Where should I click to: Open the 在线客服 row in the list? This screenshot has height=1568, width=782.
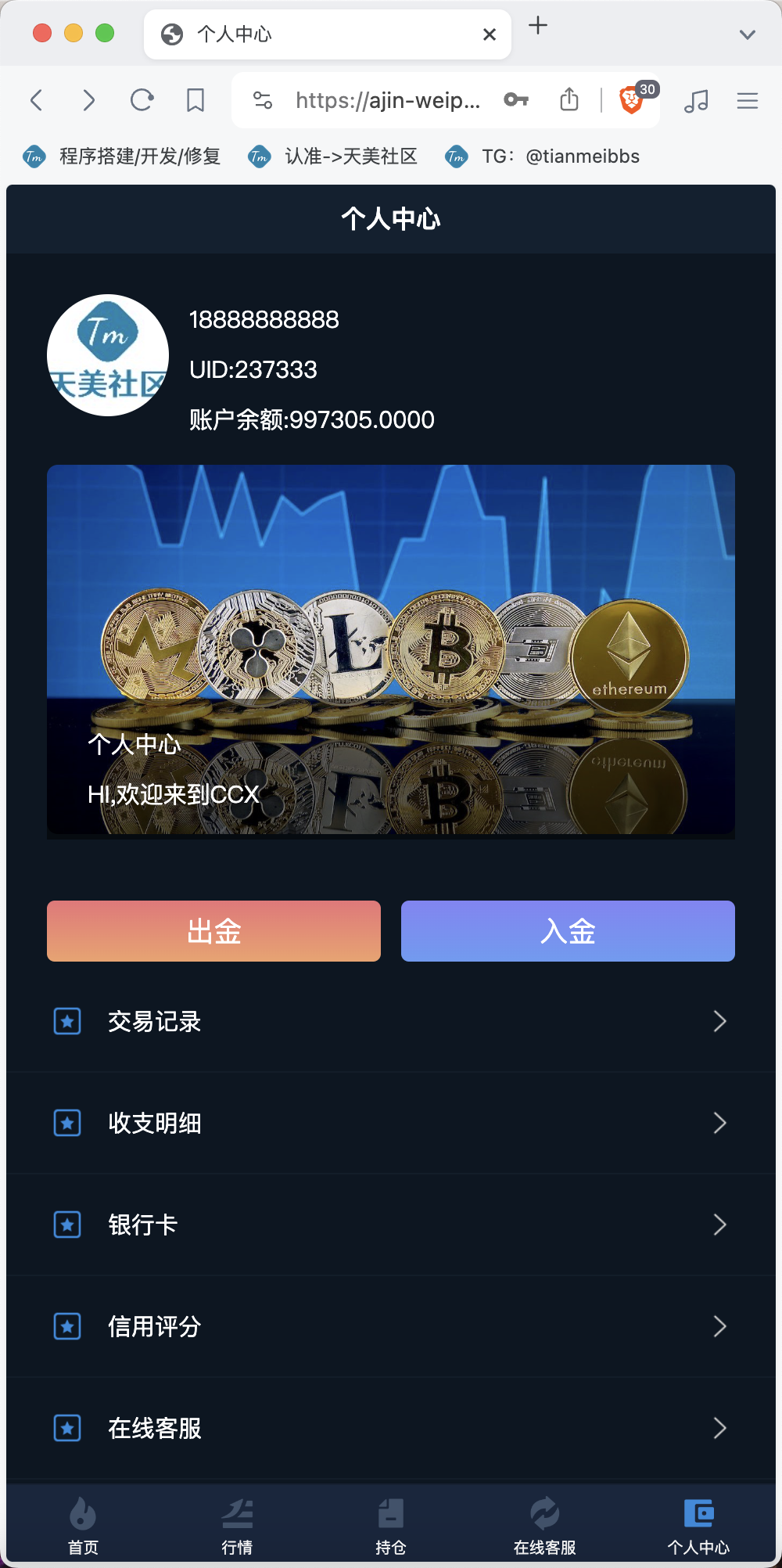391,1428
